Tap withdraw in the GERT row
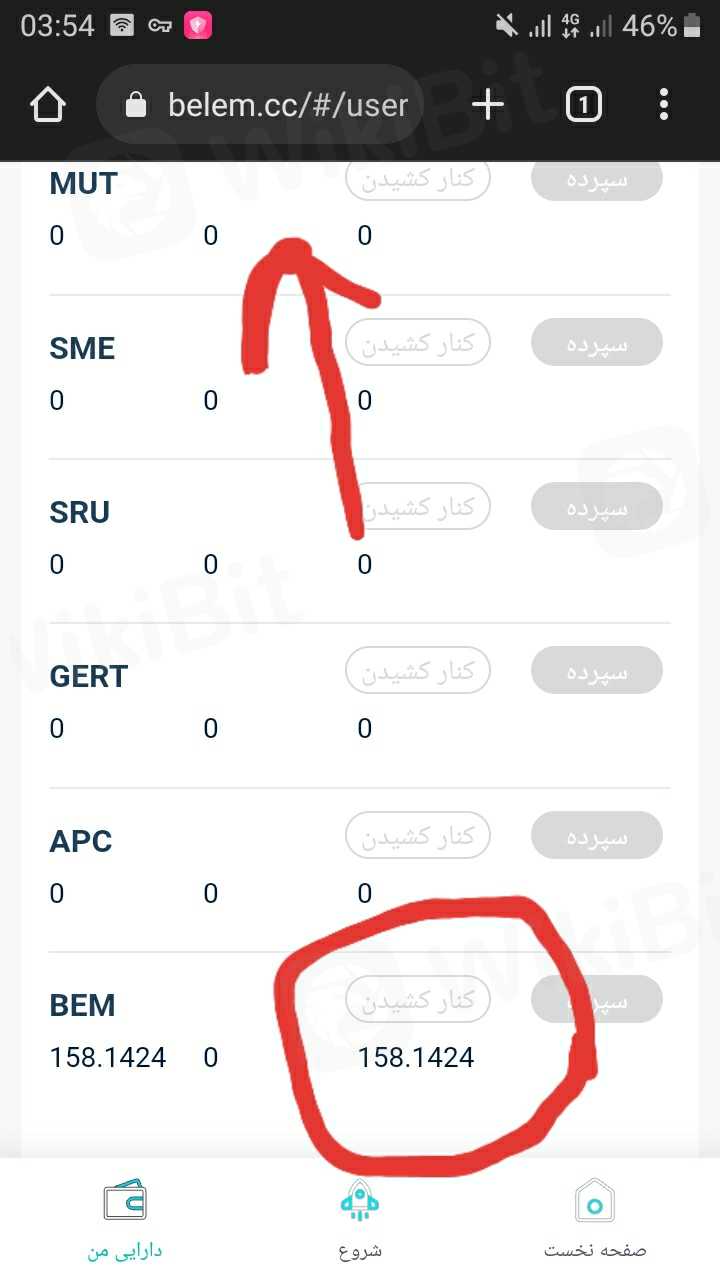The width and height of the screenshot is (720, 1280). point(418,670)
